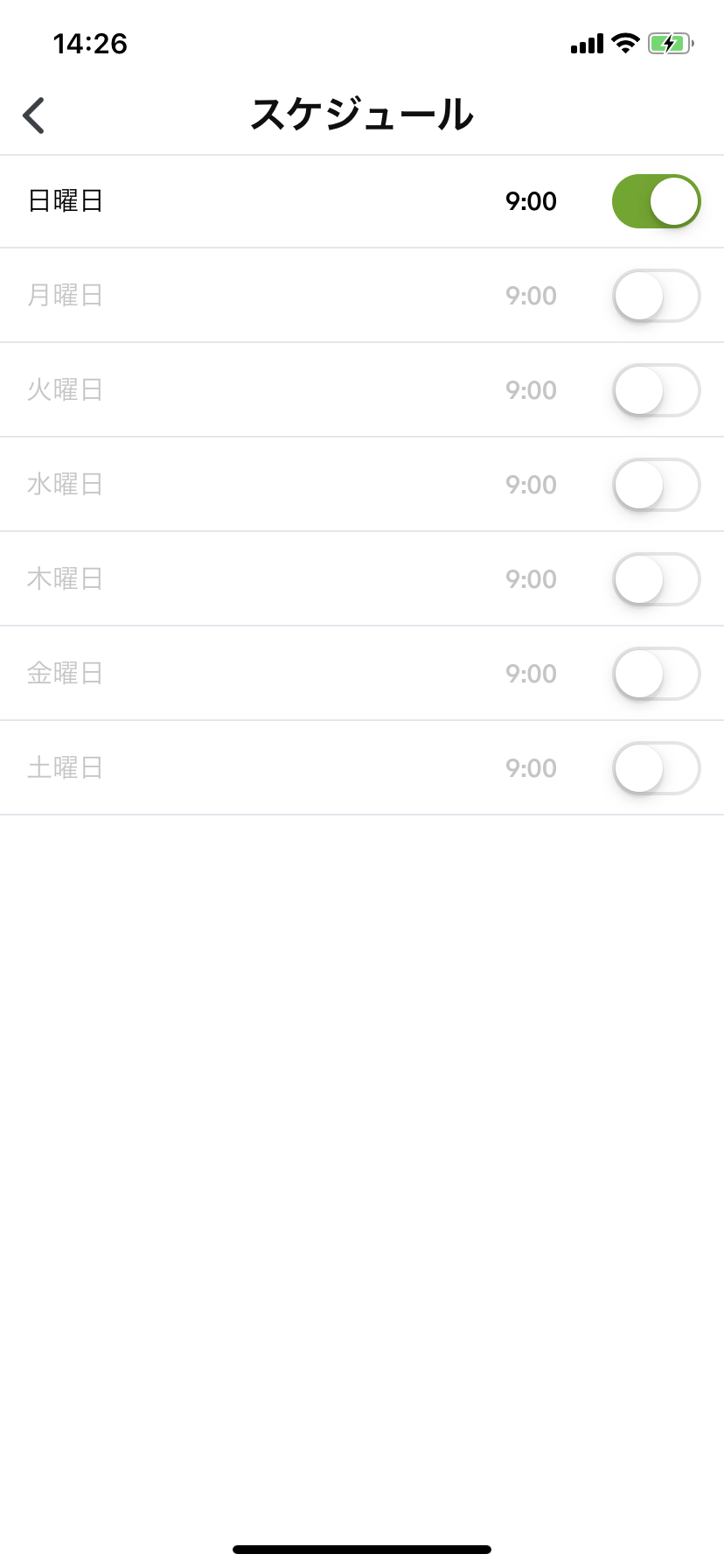Go back from the スケジュール screen

click(x=34, y=115)
